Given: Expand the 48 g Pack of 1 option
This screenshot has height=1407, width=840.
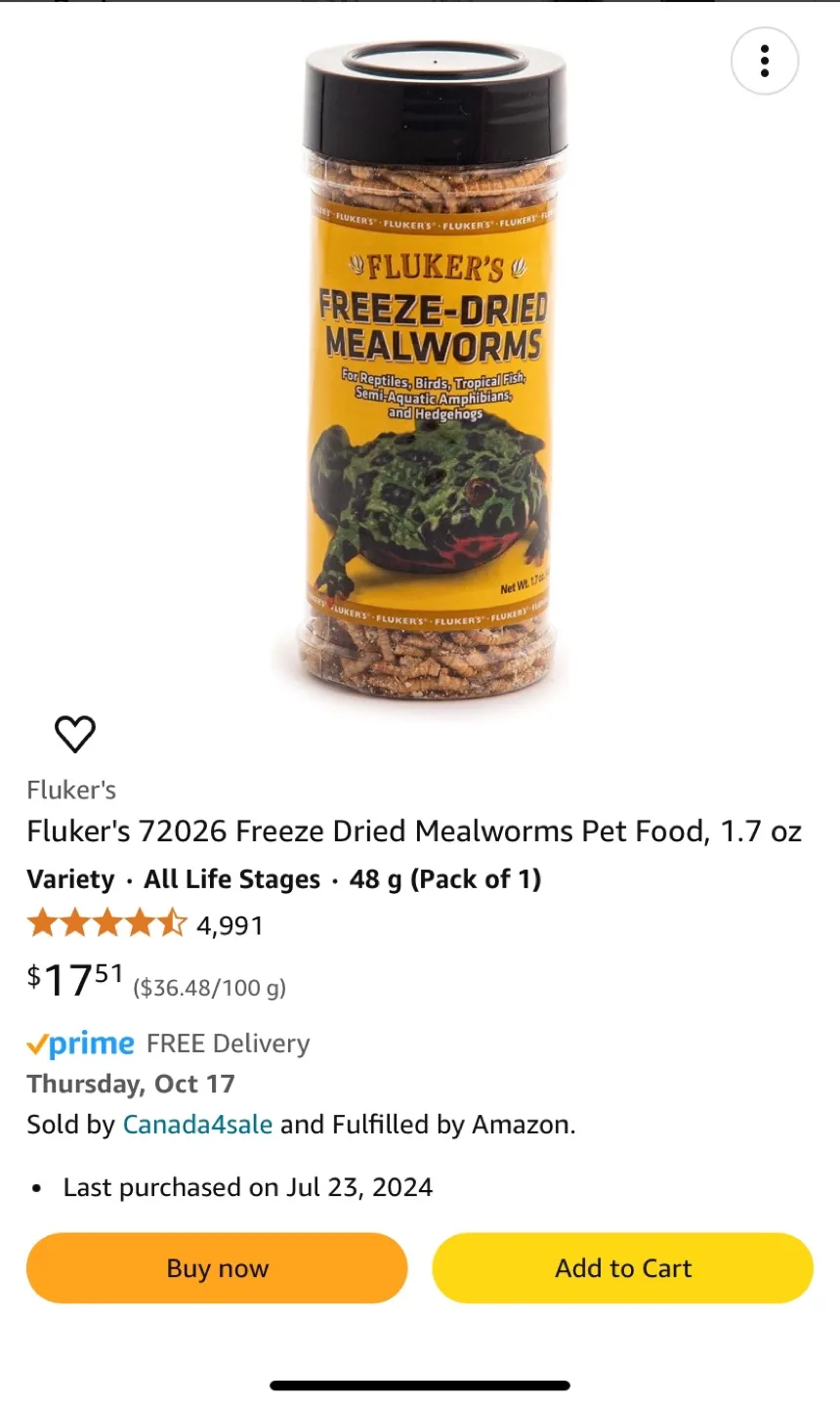Looking at the screenshot, I should pos(444,878).
